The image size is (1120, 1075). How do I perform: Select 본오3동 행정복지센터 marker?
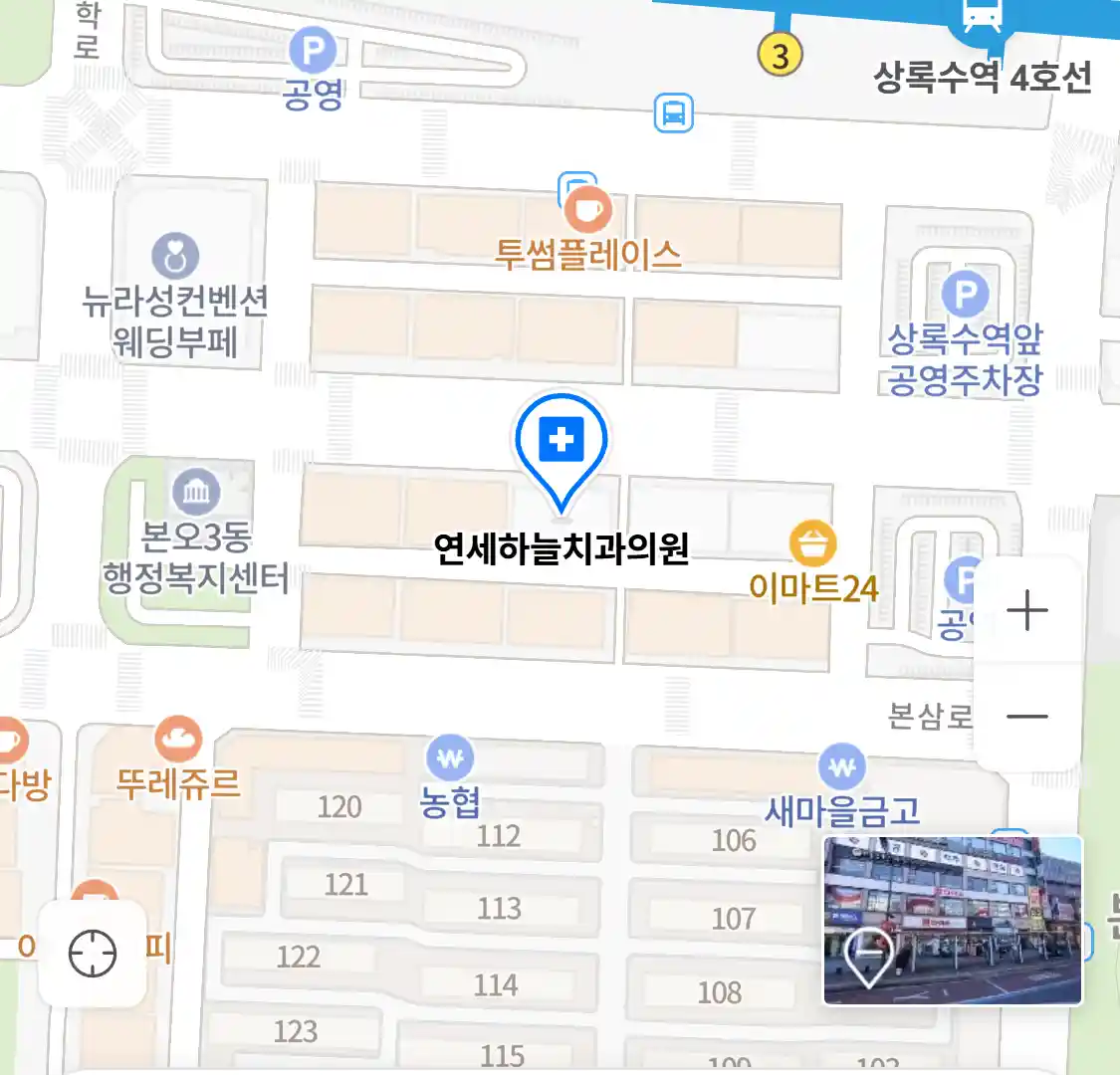(x=196, y=492)
